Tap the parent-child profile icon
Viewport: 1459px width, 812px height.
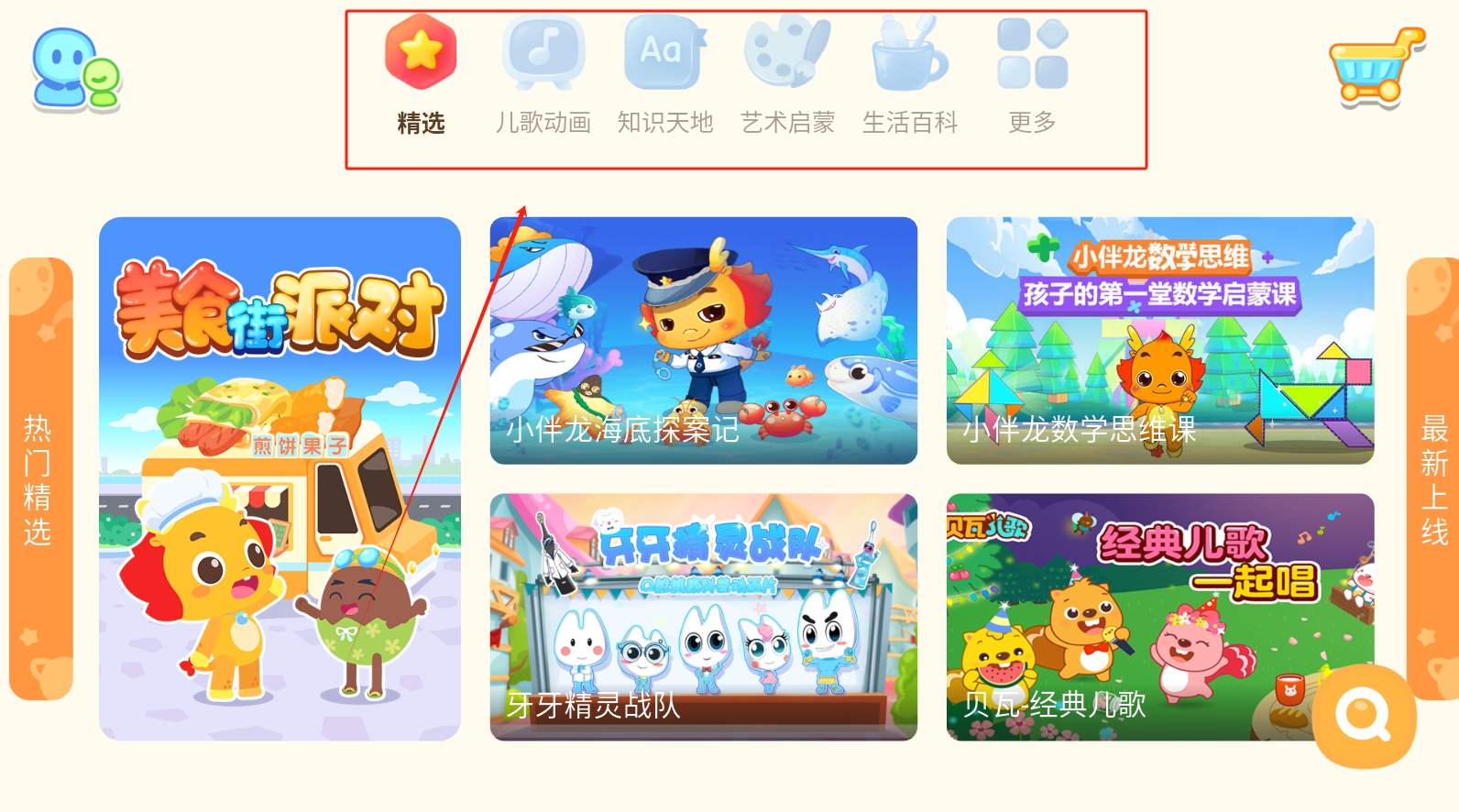click(x=76, y=70)
